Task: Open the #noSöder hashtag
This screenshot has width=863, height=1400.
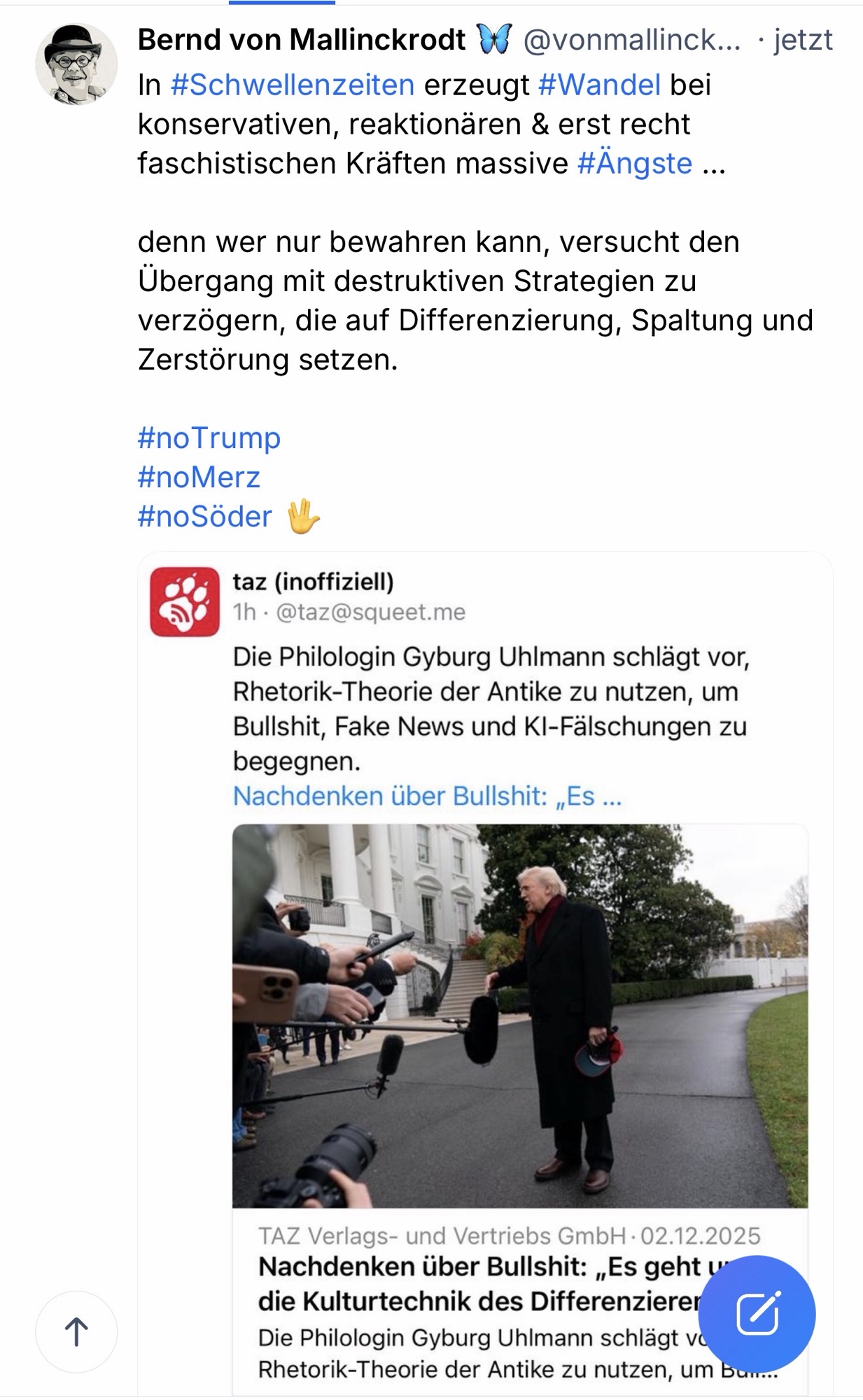Action: click(x=204, y=517)
